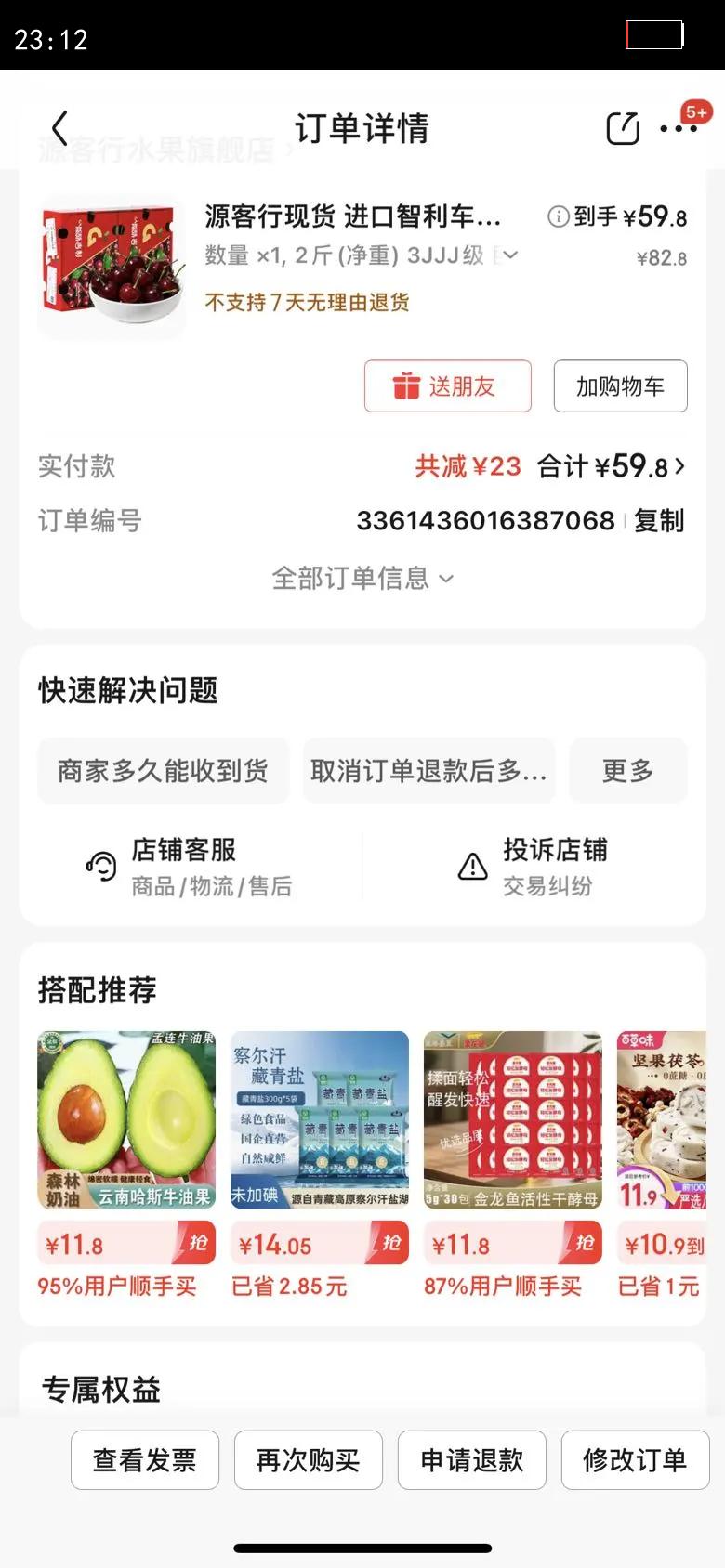This screenshot has width=725, height=1568.
Task: Tap 查看发票 to view the invoice
Action: coord(145,1460)
